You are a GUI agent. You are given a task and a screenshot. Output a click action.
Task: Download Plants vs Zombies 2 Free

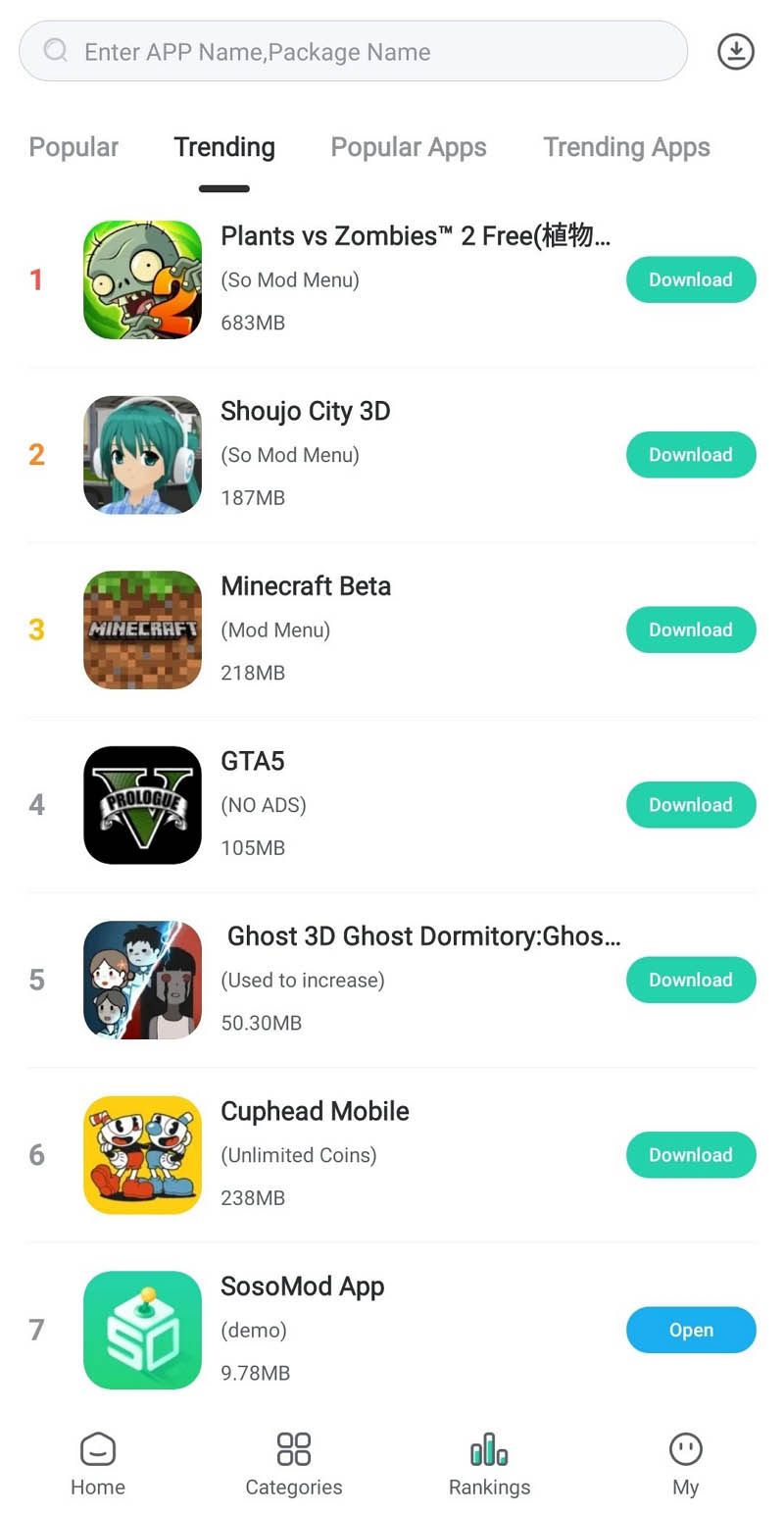tap(691, 279)
